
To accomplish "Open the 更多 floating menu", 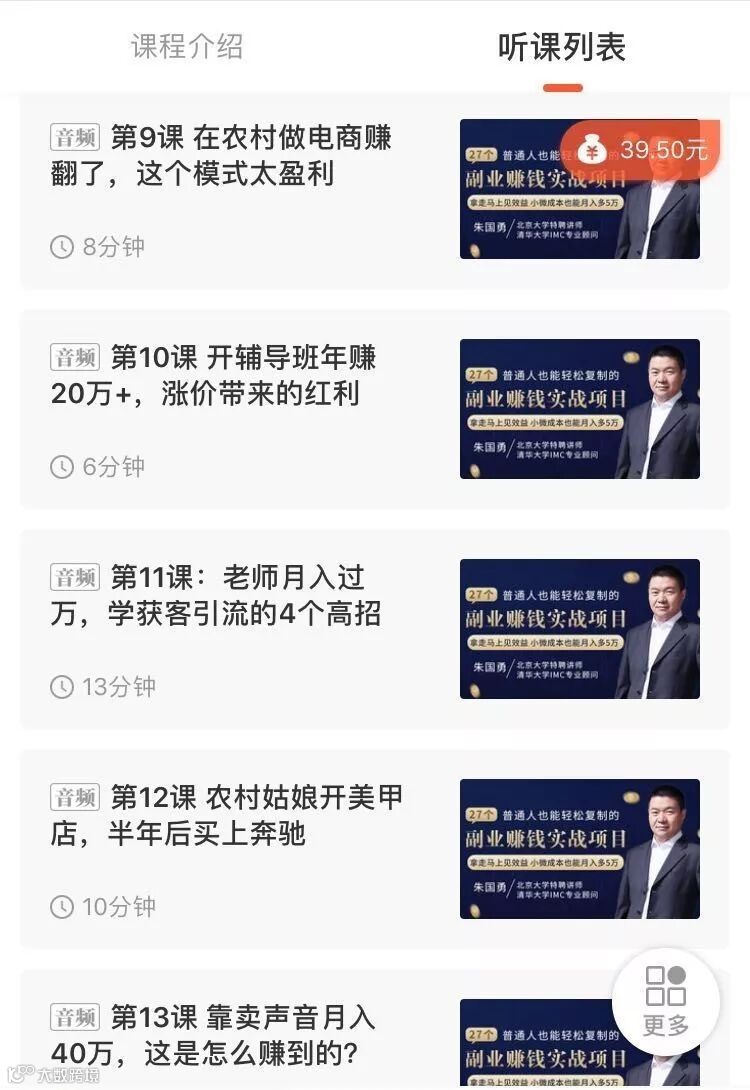I will pyautogui.click(x=666, y=1002).
